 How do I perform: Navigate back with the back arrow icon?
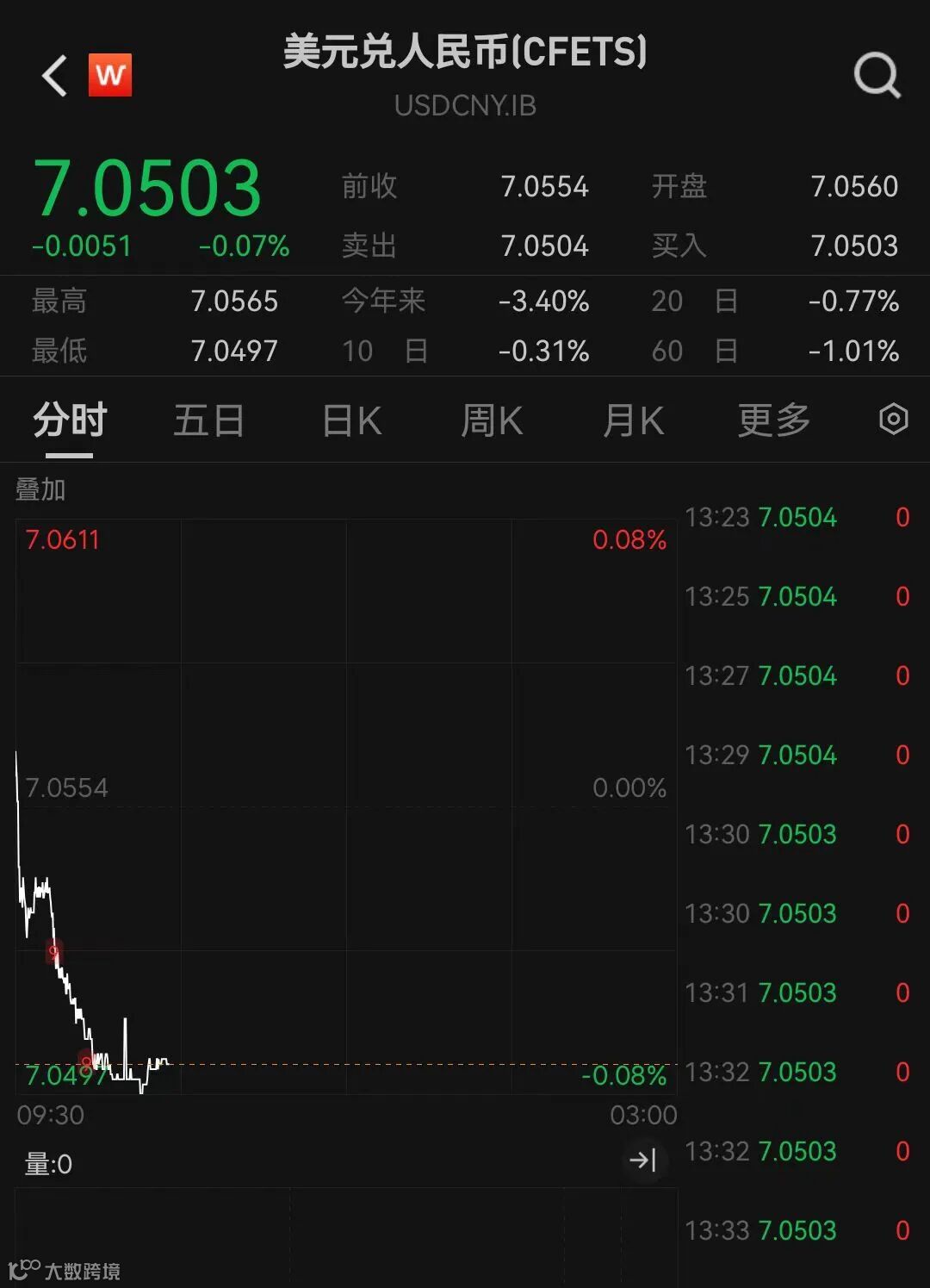[x=53, y=76]
